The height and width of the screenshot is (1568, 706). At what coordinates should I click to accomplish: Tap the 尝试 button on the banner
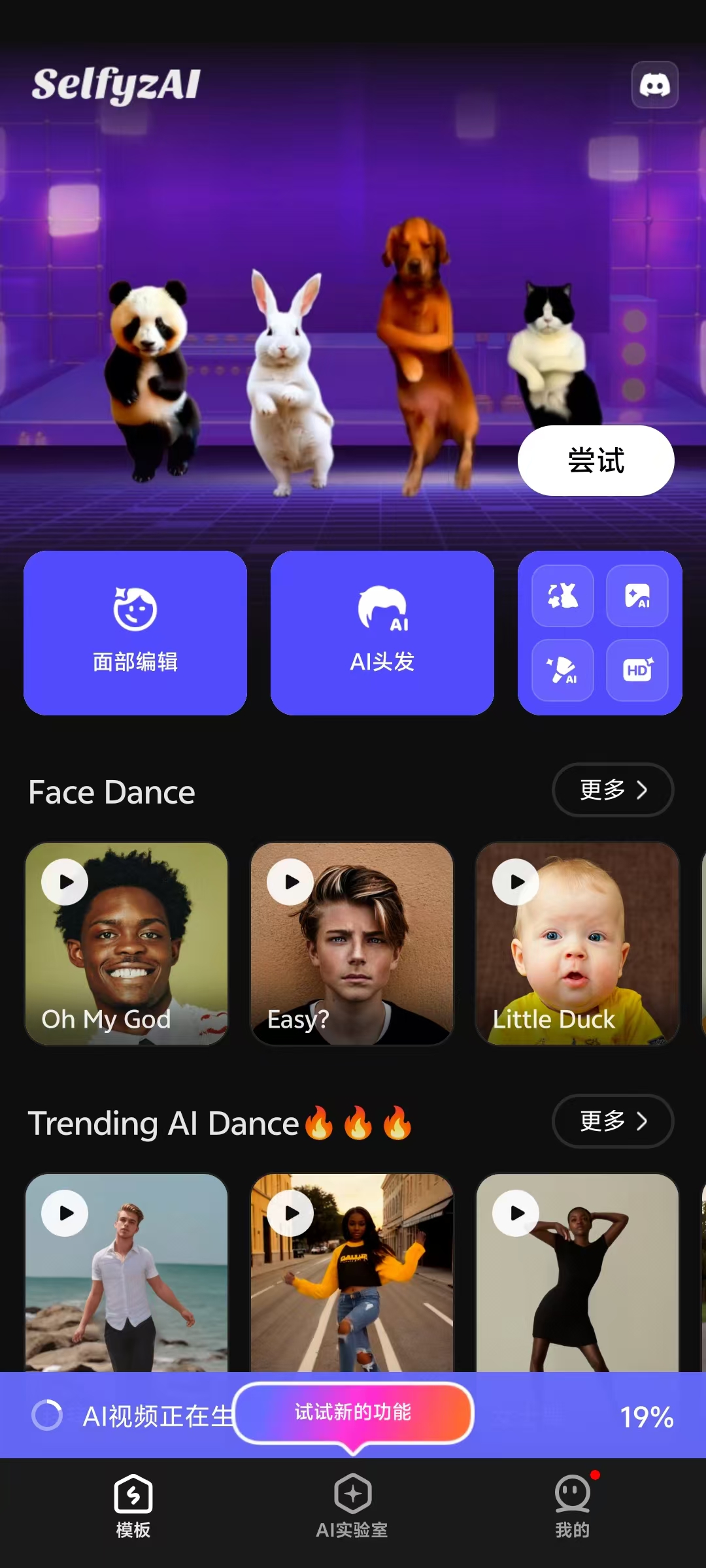pyautogui.click(x=596, y=461)
